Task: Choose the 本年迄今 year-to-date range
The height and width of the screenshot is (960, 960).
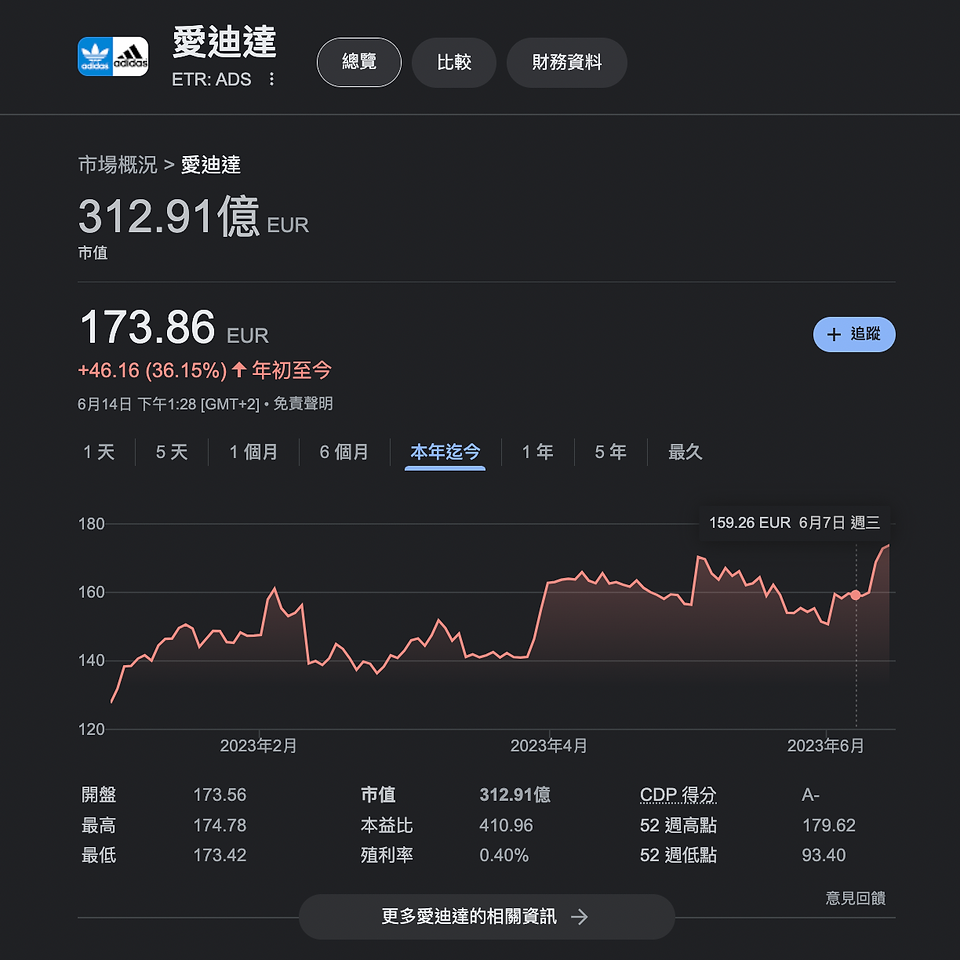Action: coord(445,452)
